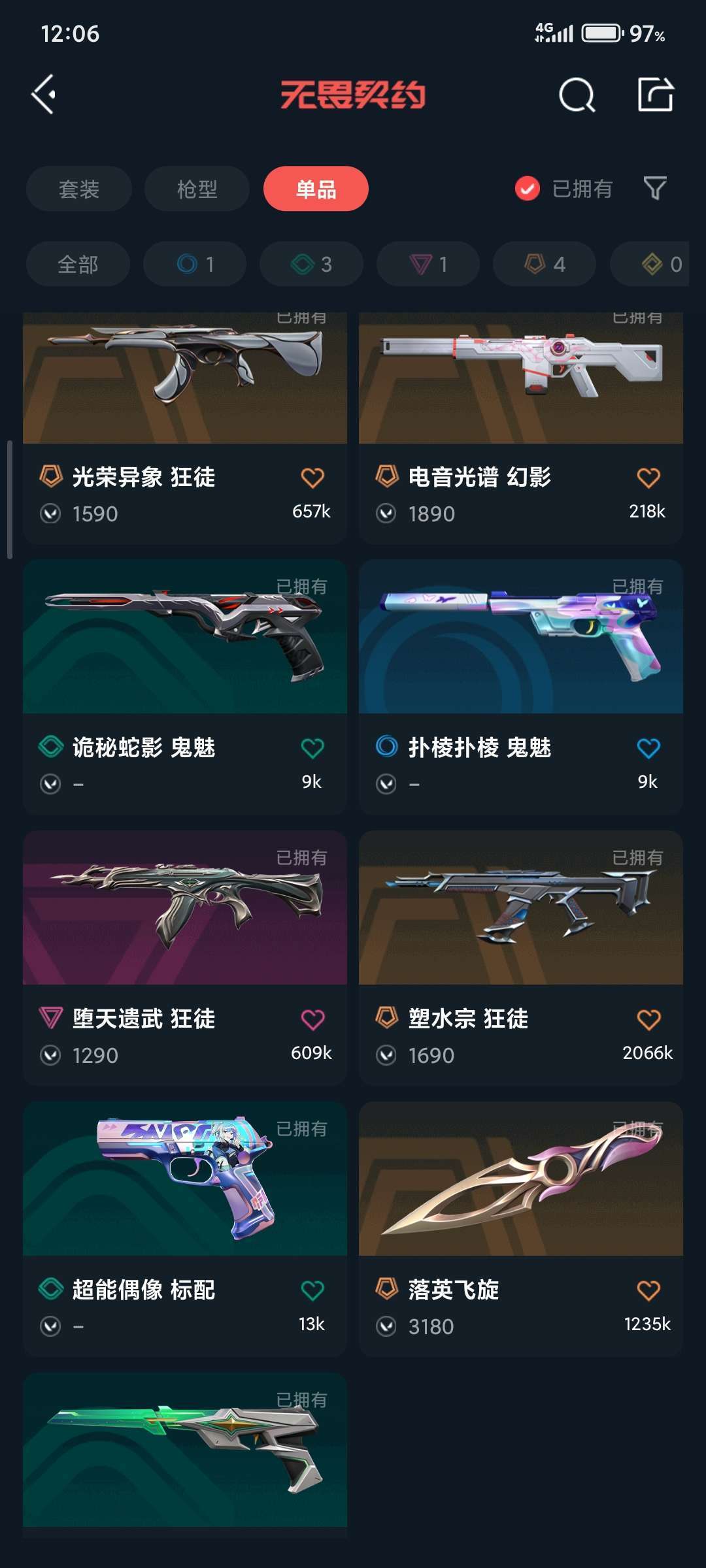This screenshot has height=1568, width=706.
Task: Go back using the top-left arrow
Action: (x=44, y=95)
